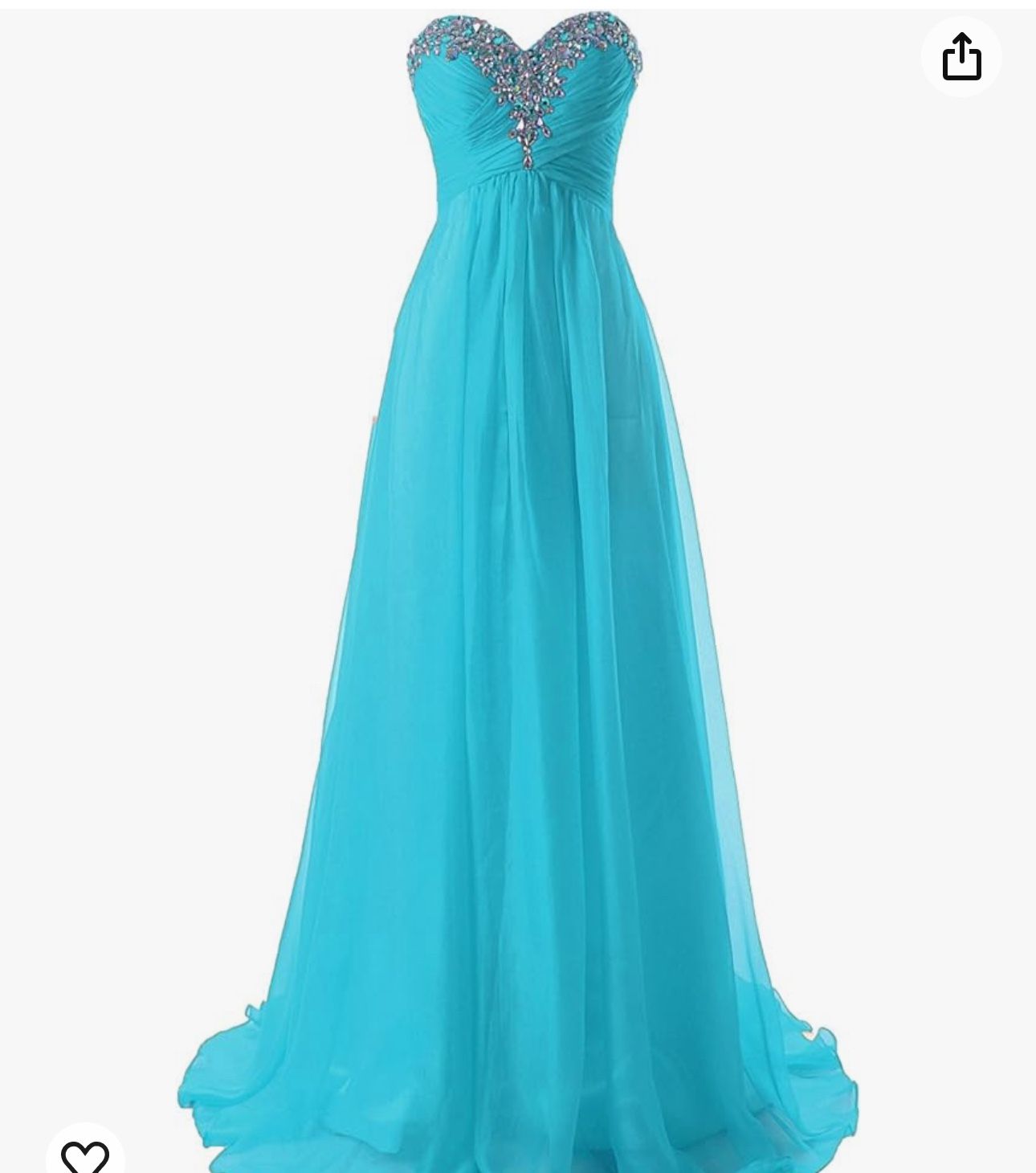This screenshot has width=1036, height=1173.
Task: Add the dress to your wishlist heart
Action: [x=85, y=1155]
